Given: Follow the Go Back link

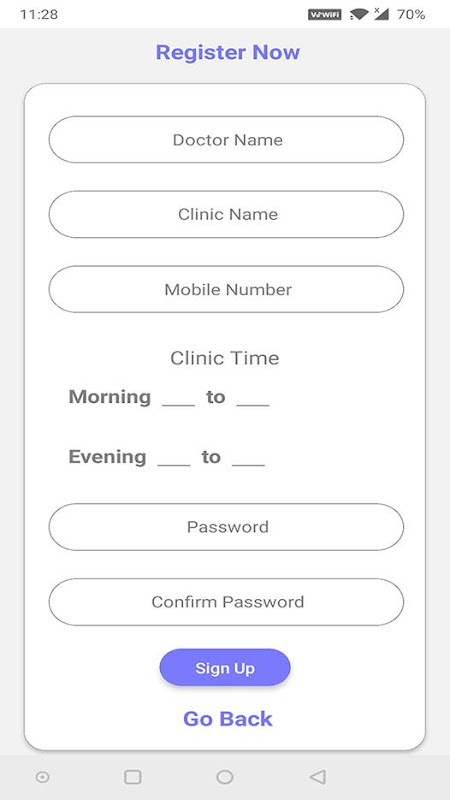Looking at the screenshot, I should 228,719.
